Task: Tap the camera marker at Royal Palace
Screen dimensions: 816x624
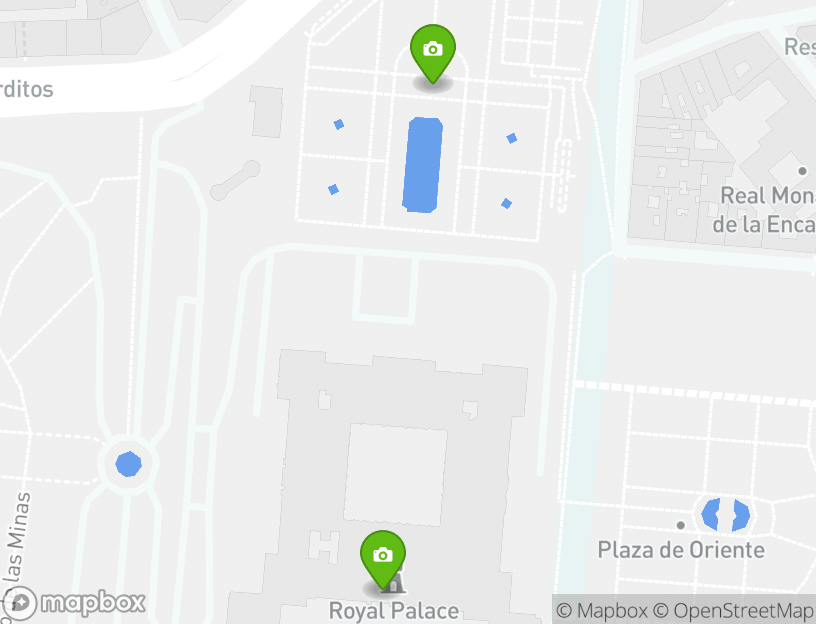Action: pyautogui.click(x=382, y=556)
